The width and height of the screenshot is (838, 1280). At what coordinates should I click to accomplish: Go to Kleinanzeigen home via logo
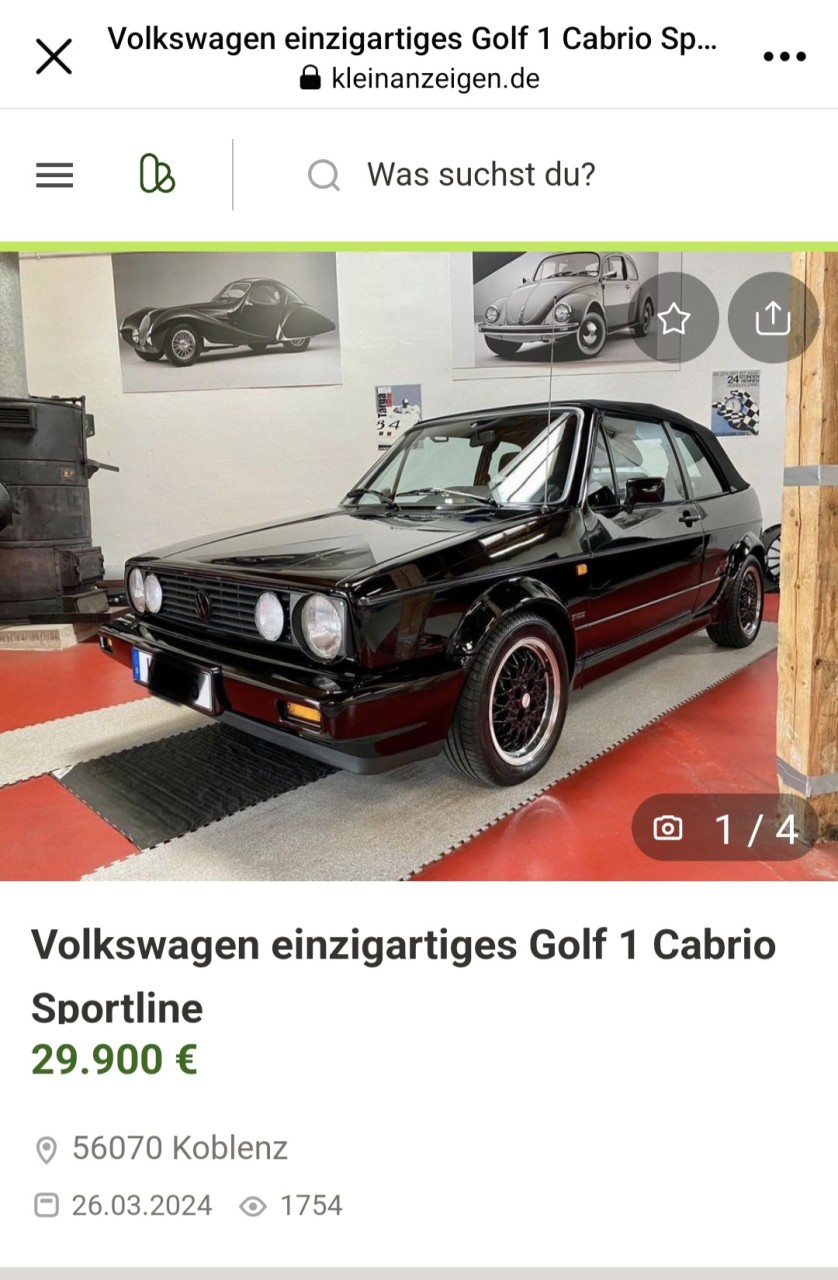157,175
